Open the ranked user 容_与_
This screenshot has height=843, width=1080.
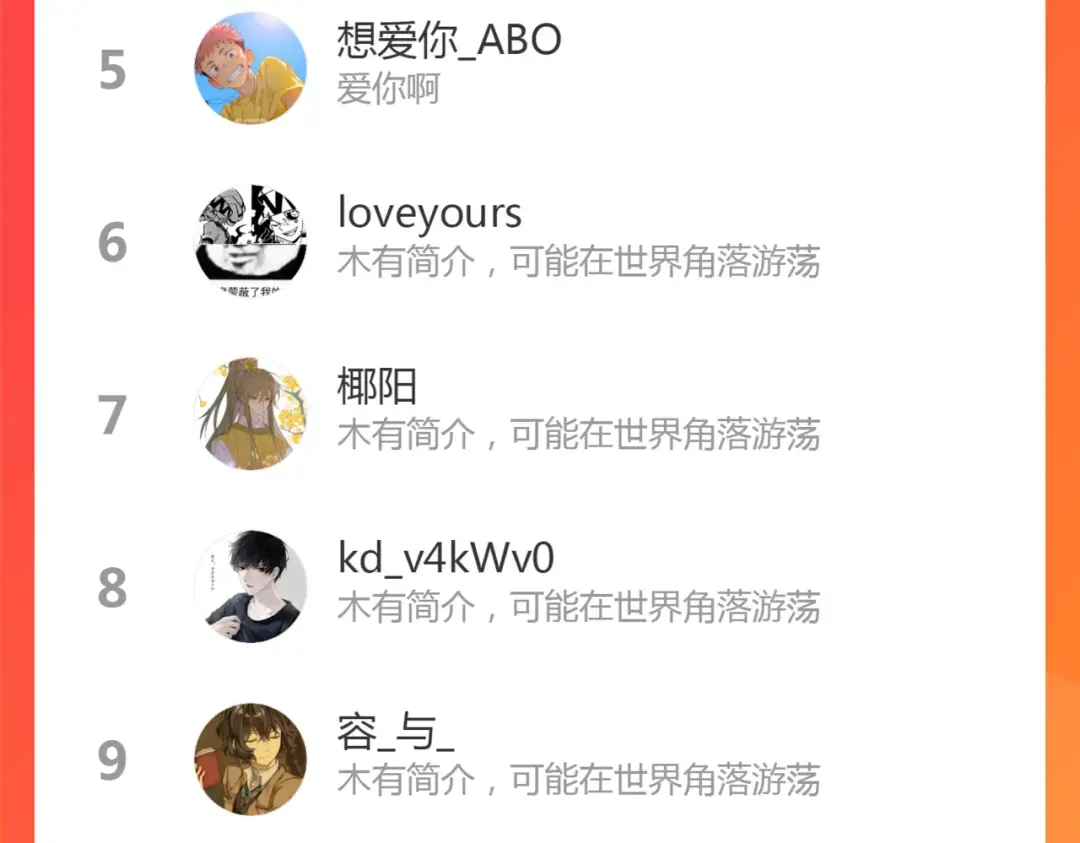coord(539,759)
